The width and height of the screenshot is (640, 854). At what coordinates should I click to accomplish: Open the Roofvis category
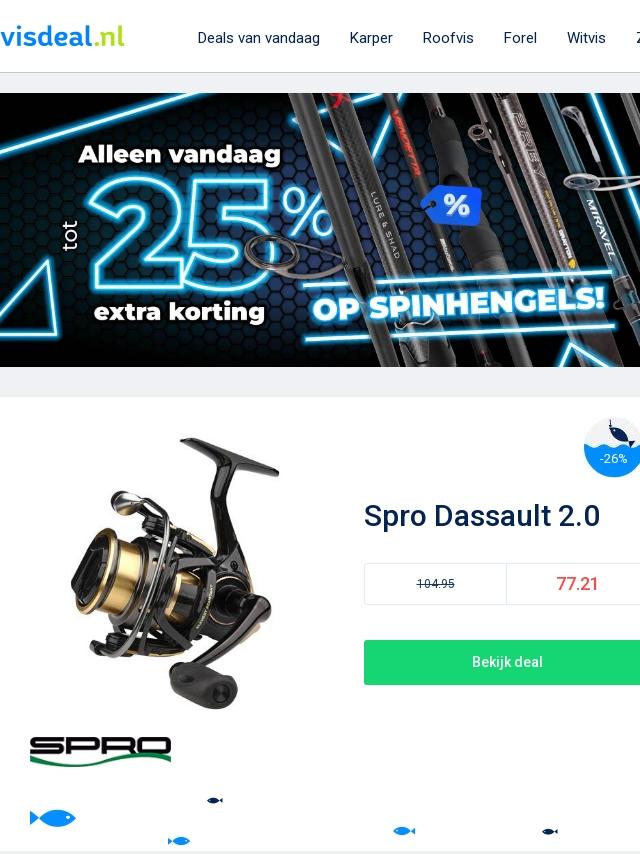pos(448,38)
